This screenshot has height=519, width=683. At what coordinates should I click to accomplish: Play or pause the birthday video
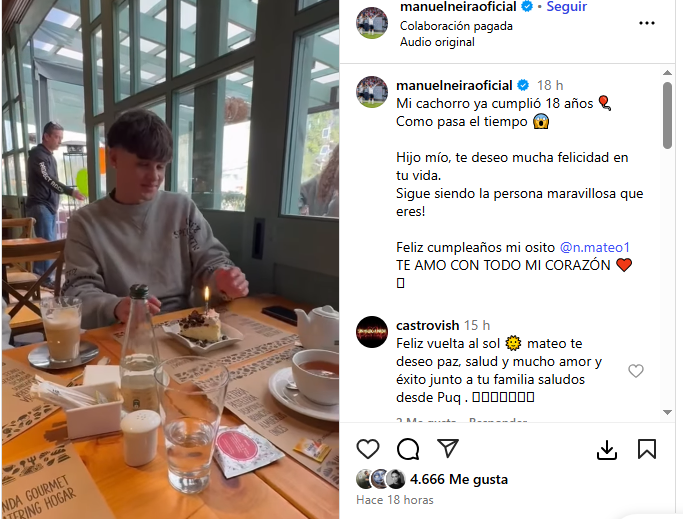(x=170, y=260)
